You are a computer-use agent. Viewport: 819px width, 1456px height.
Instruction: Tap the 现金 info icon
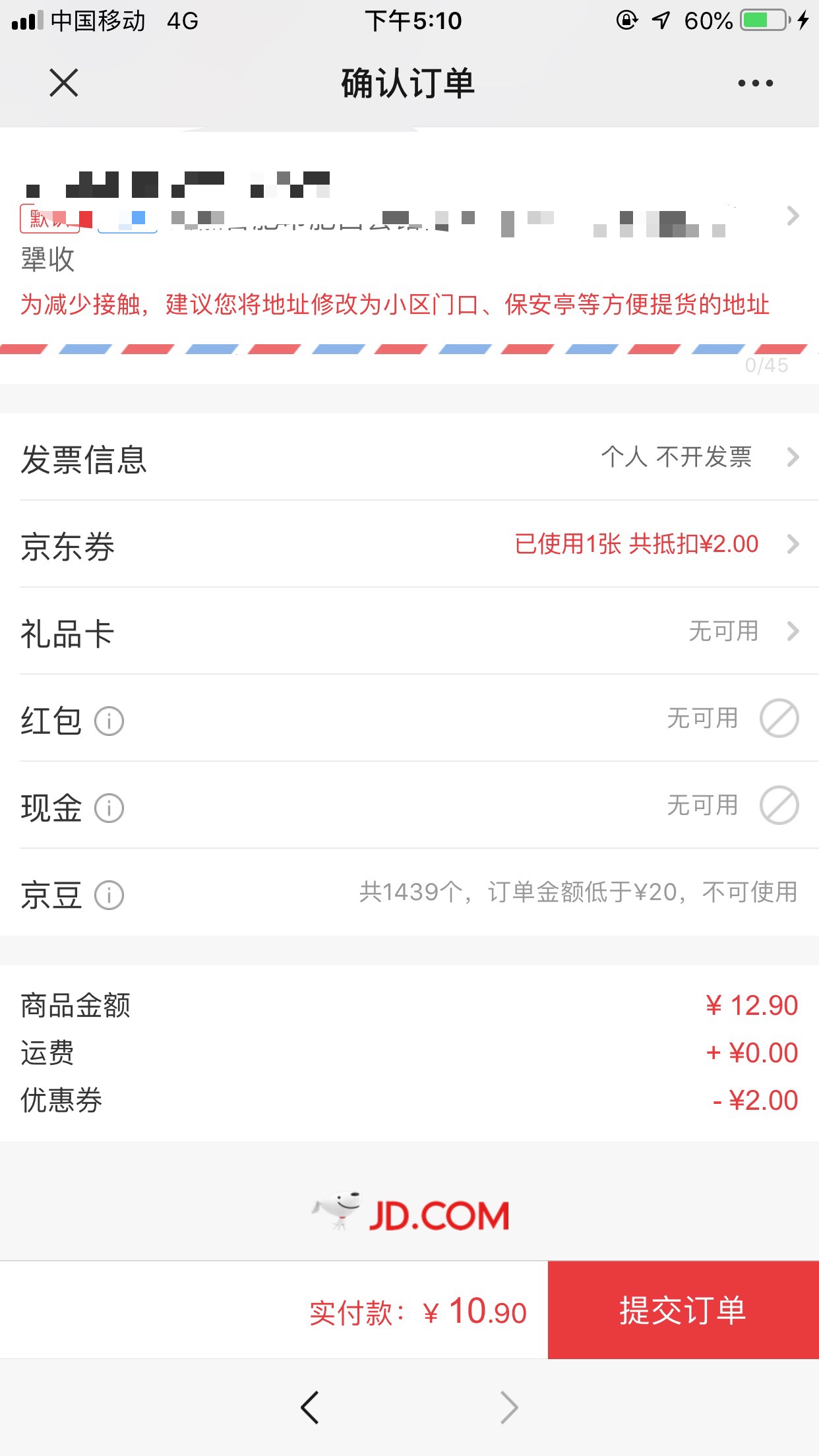tap(109, 807)
